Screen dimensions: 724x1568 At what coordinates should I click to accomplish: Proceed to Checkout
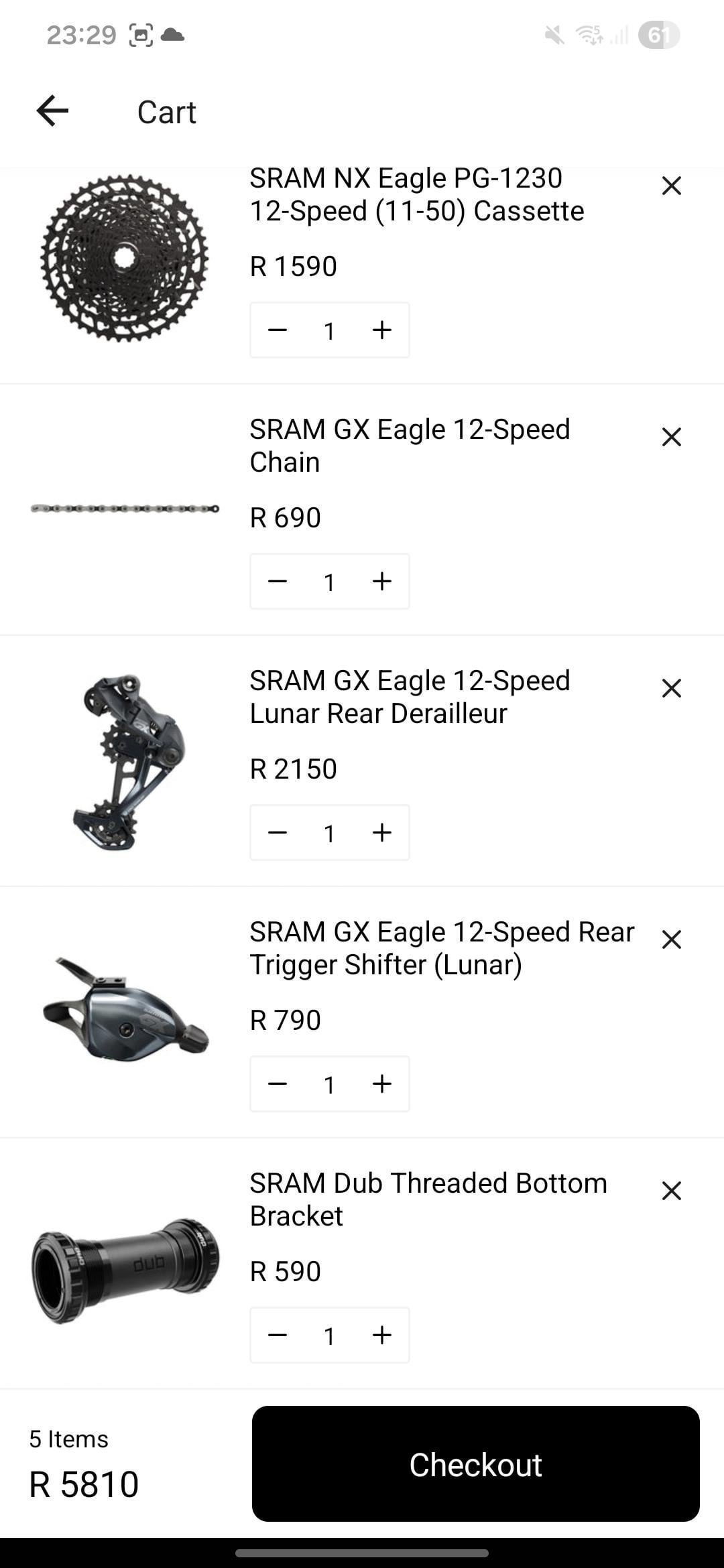(475, 1463)
